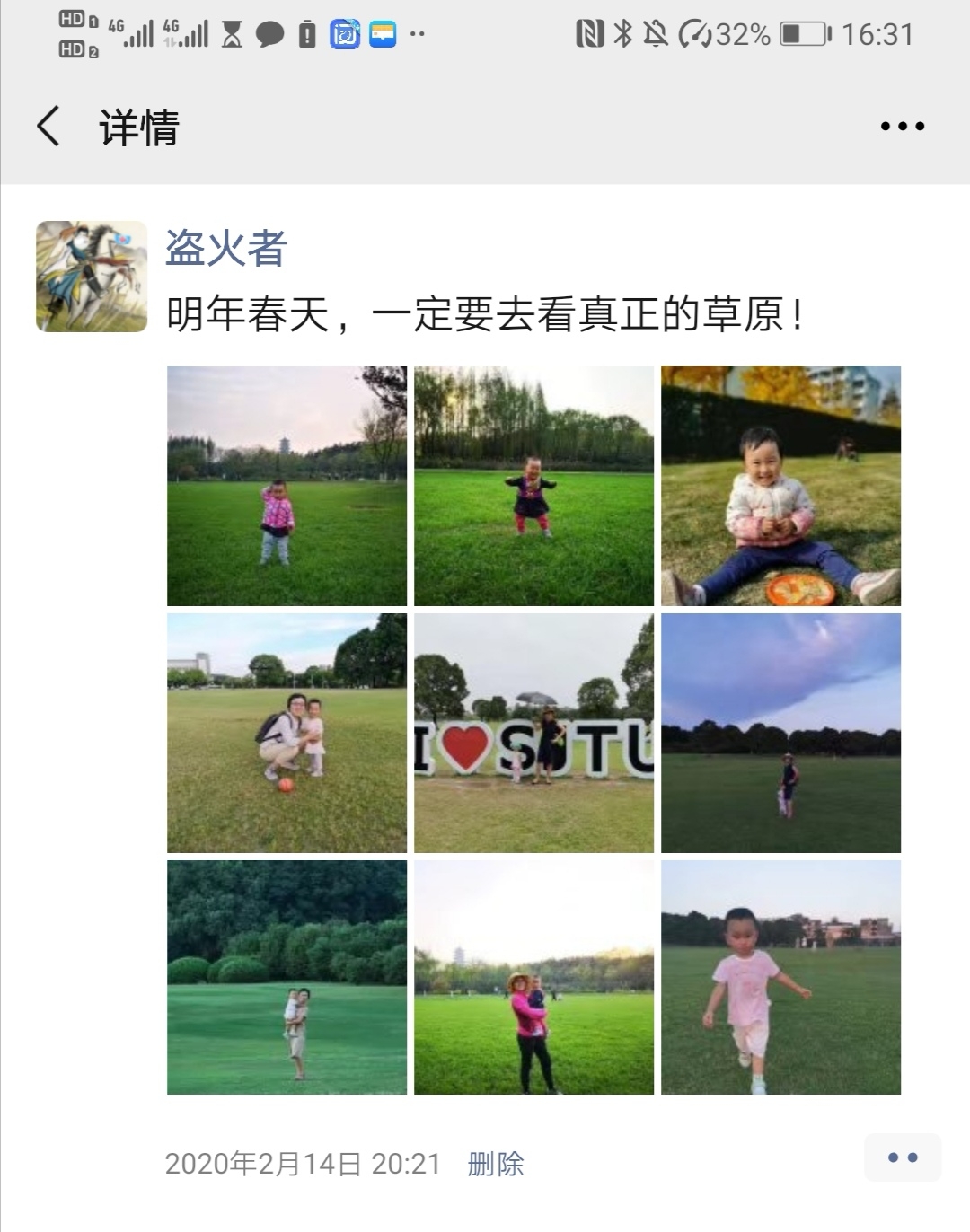Open the I love SJTU sign photo
The width and height of the screenshot is (970, 1232).
(x=533, y=733)
